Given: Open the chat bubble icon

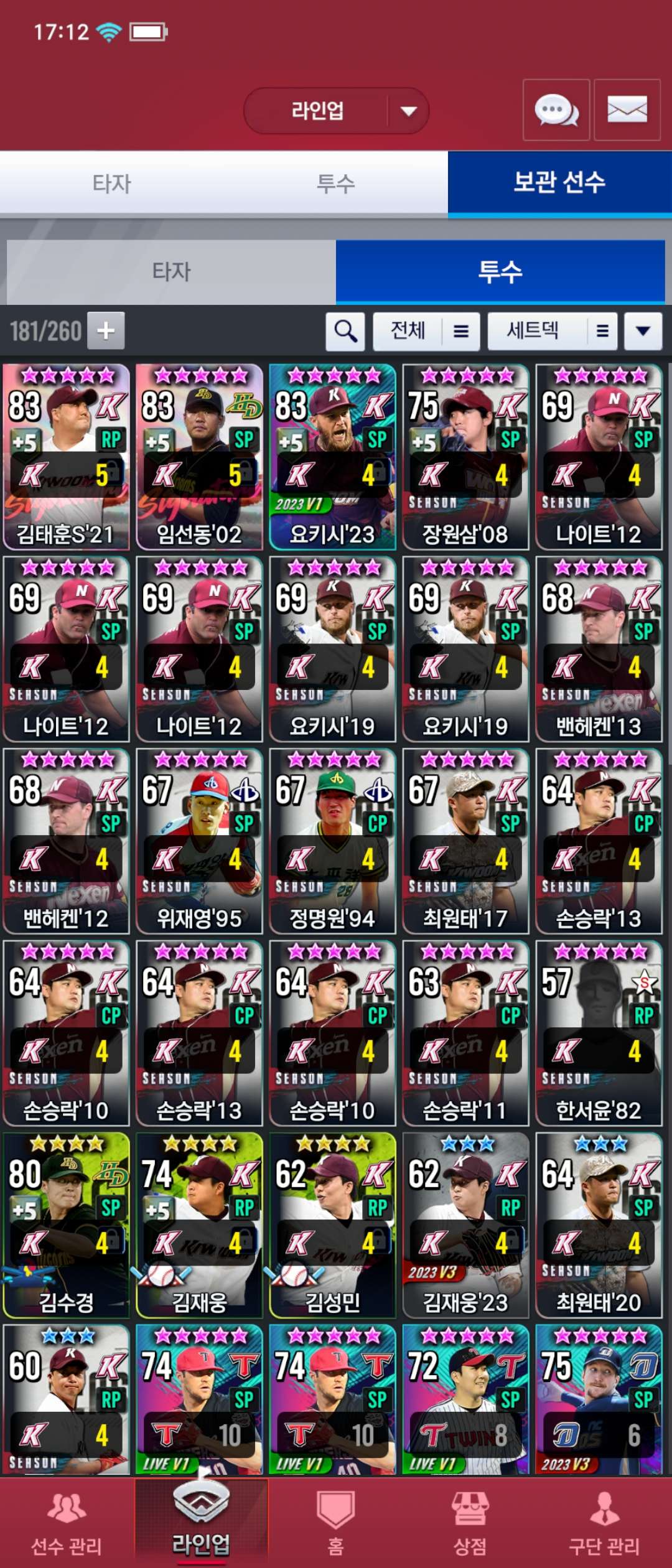Looking at the screenshot, I should (556, 110).
